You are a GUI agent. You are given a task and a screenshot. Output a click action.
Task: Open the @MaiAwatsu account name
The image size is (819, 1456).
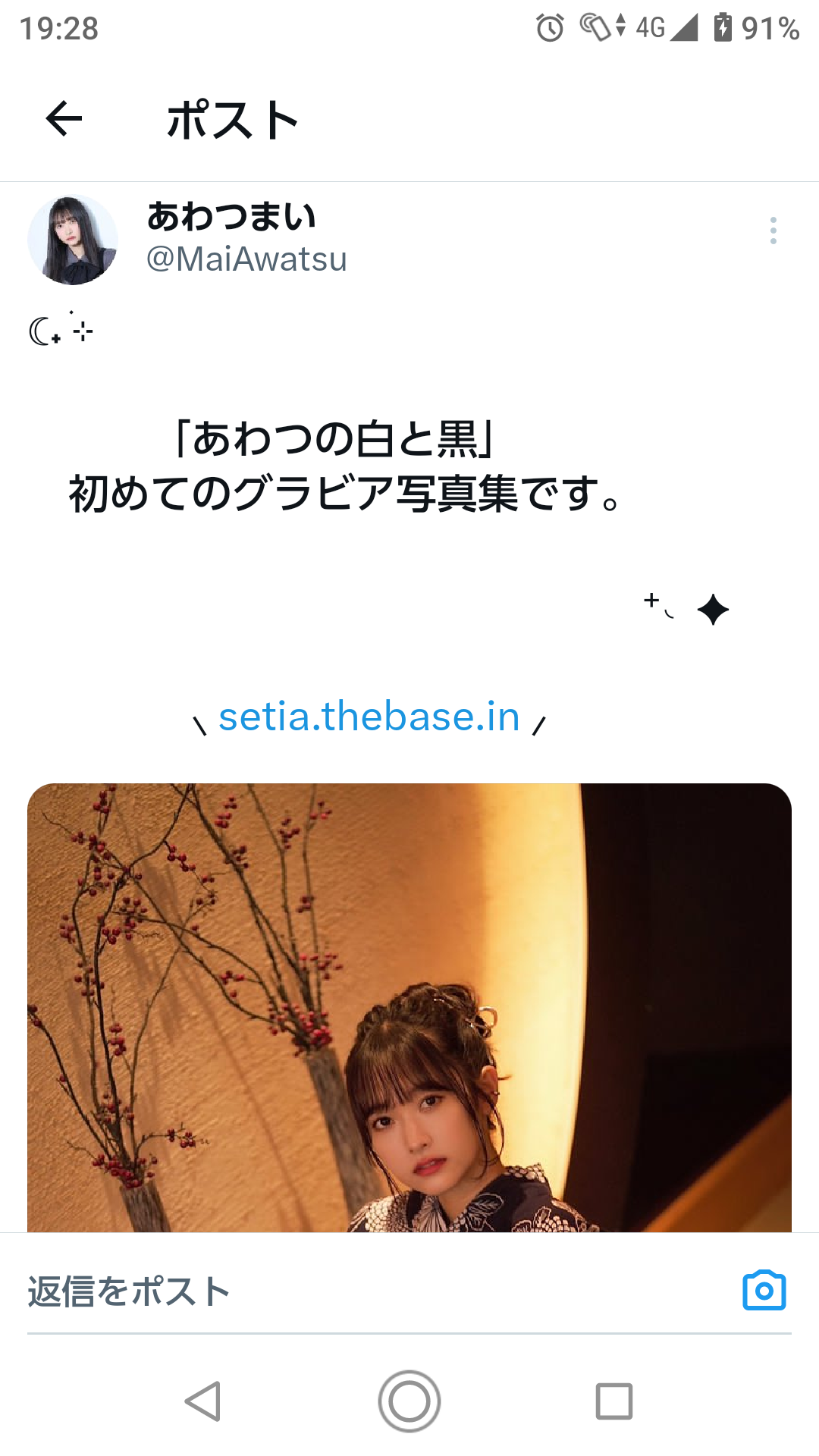[246, 259]
